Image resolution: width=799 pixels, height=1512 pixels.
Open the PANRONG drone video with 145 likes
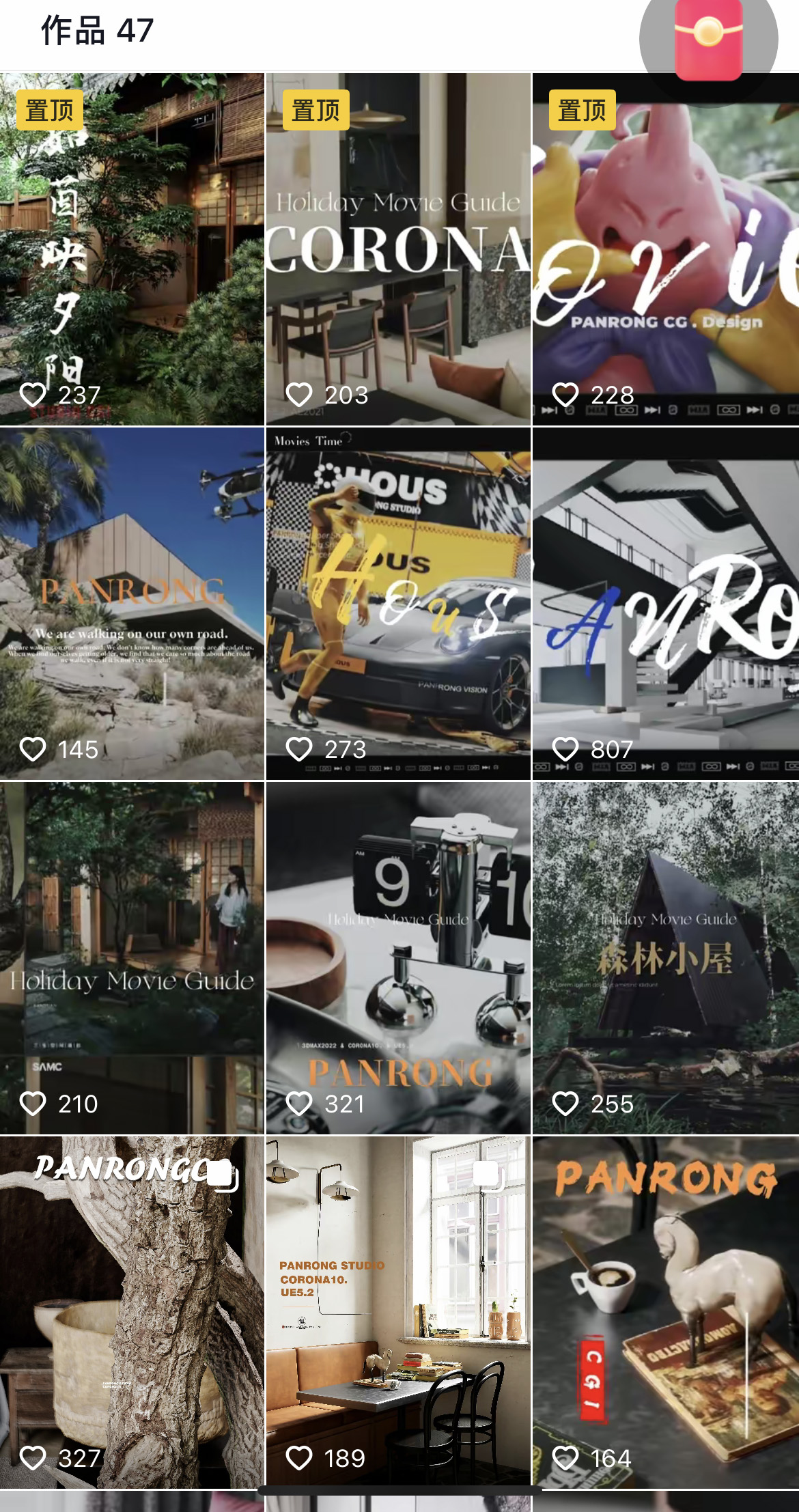(132, 604)
